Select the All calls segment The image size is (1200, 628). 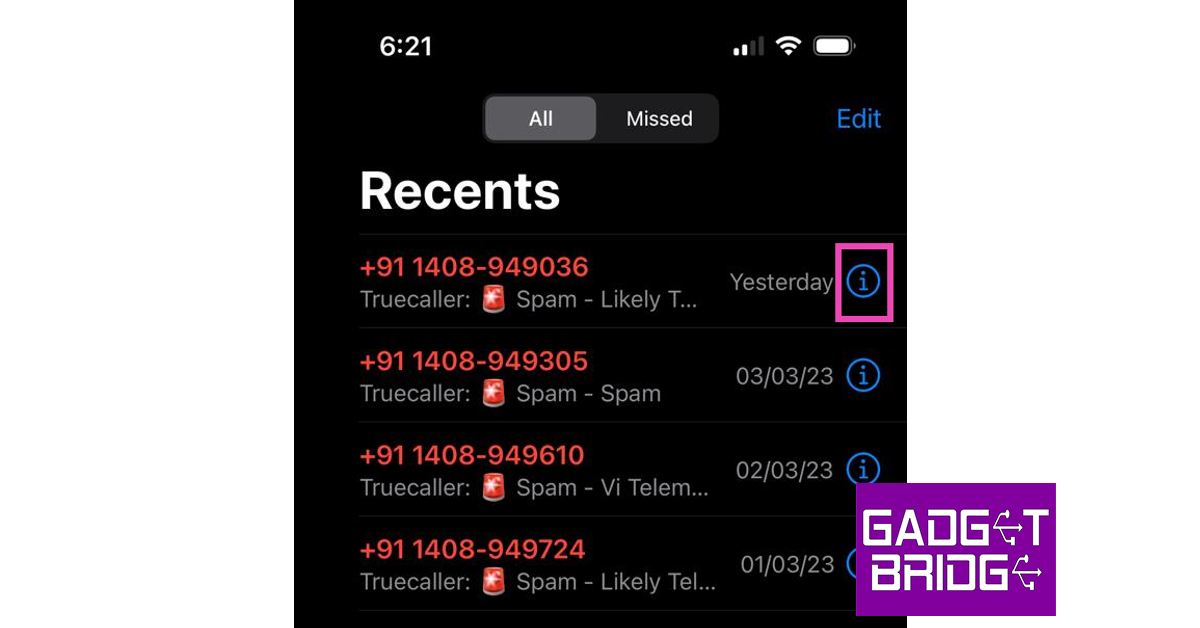tap(540, 119)
